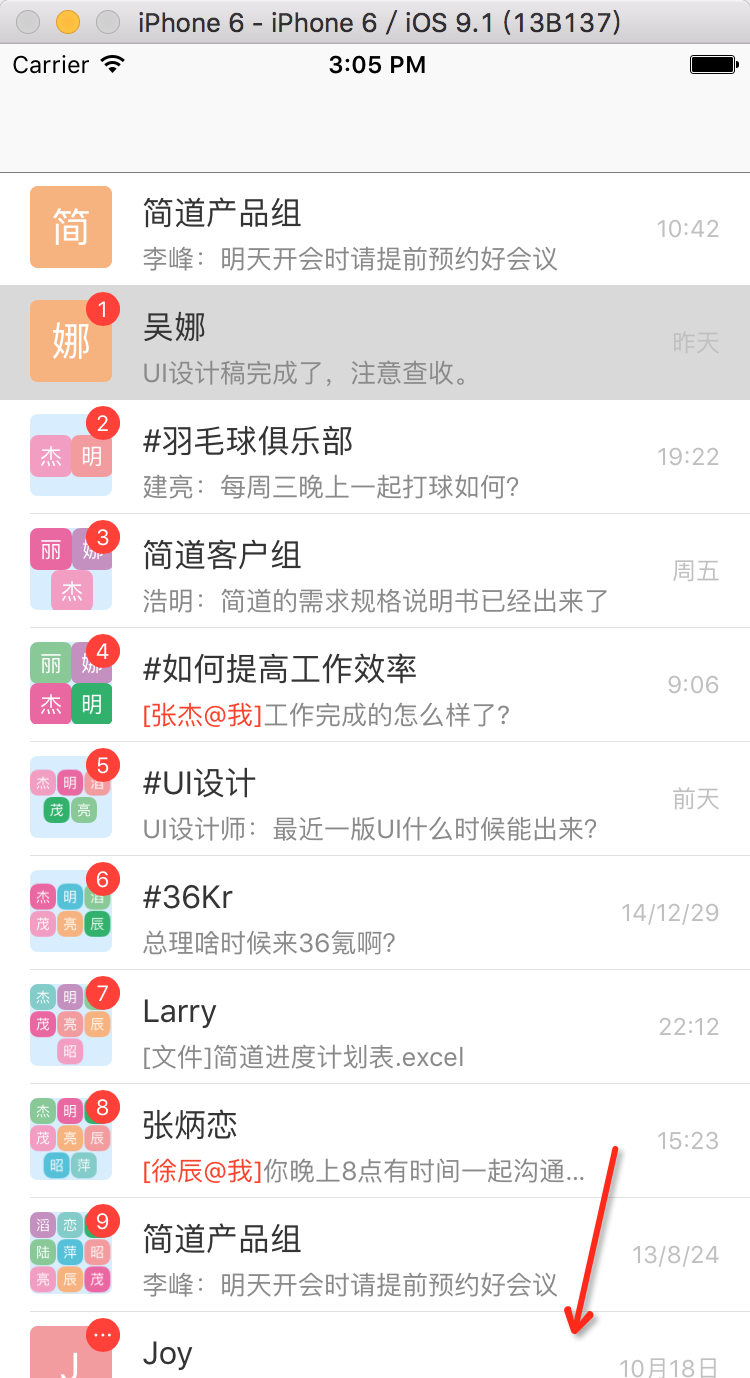750x1378 pixels.
Task: Open the 简道产品组 chat dated 13/8/24
Action: click(x=375, y=1255)
